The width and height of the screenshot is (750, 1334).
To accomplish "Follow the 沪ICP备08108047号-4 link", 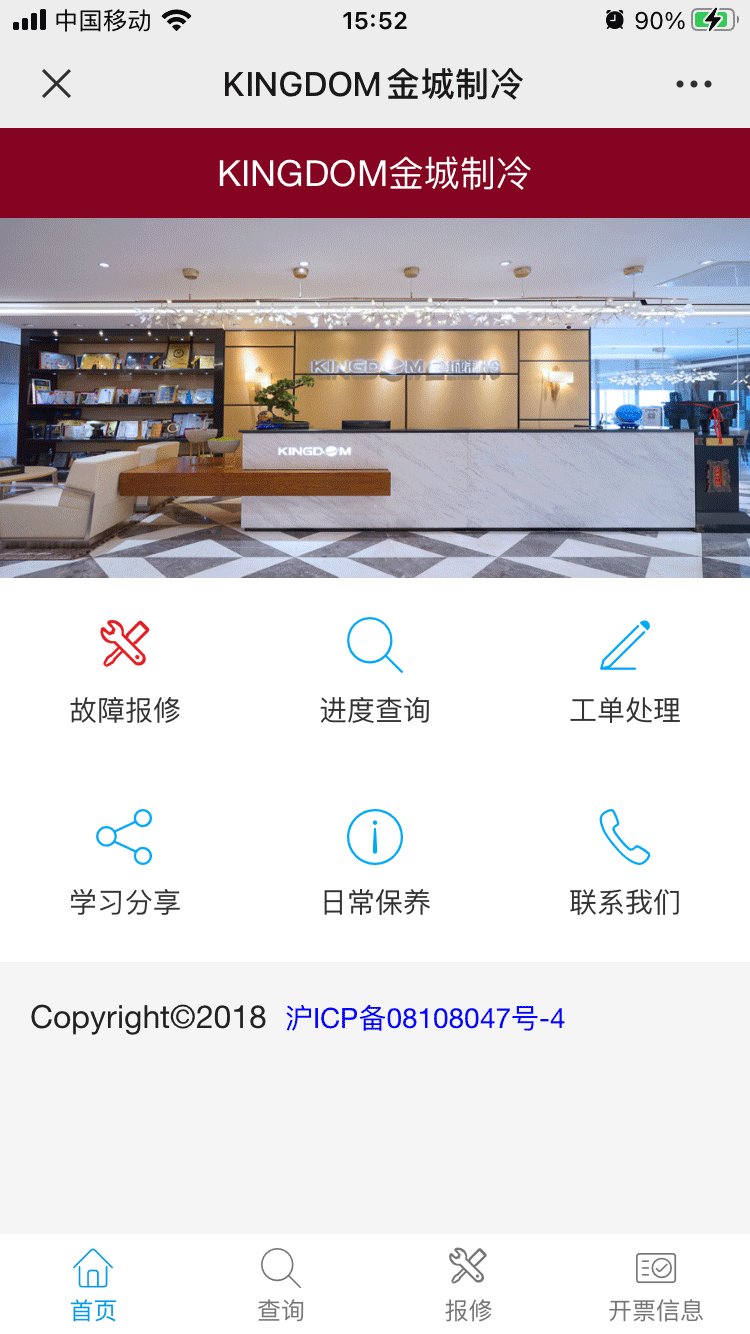I will (x=425, y=1019).
